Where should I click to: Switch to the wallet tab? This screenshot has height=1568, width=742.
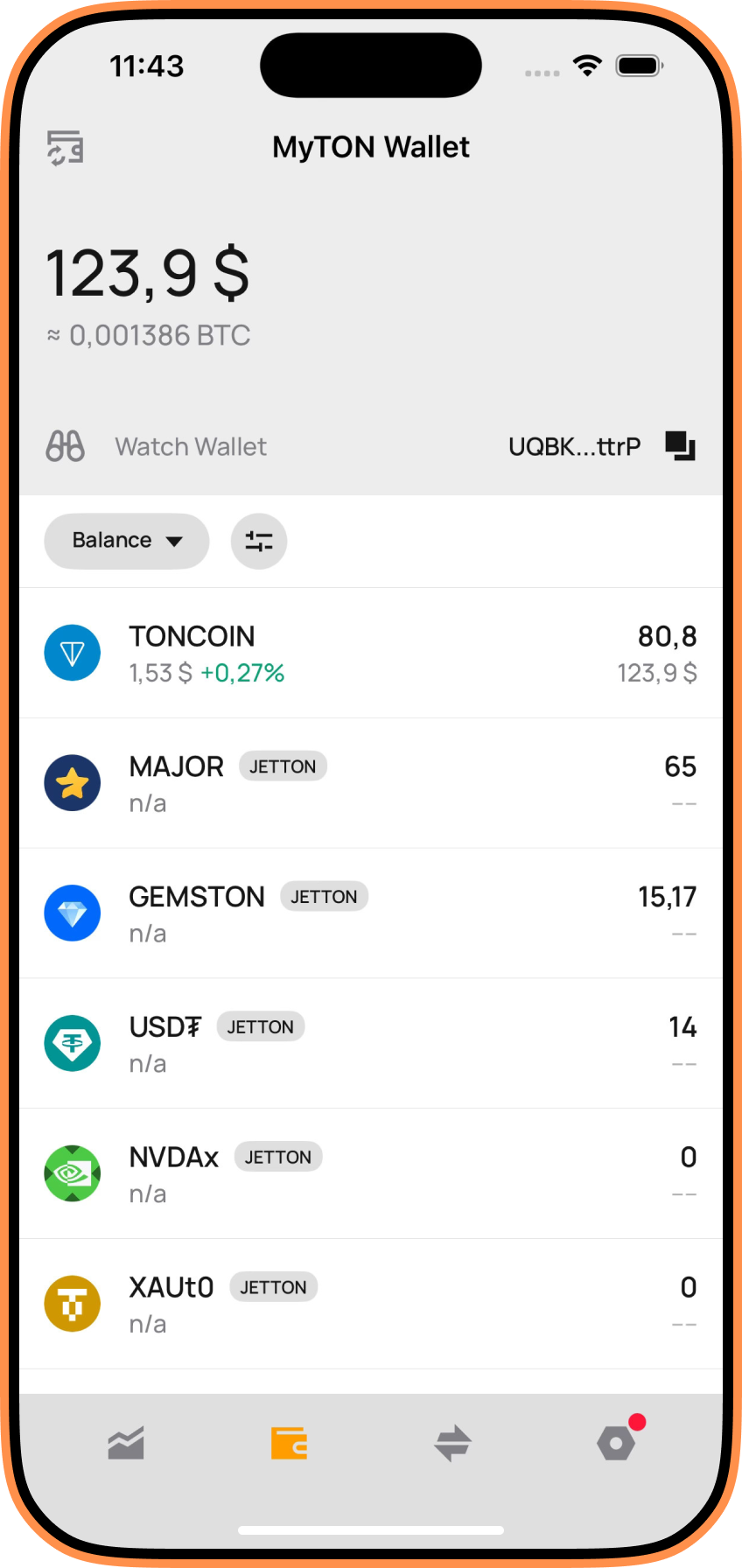(289, 1443)
